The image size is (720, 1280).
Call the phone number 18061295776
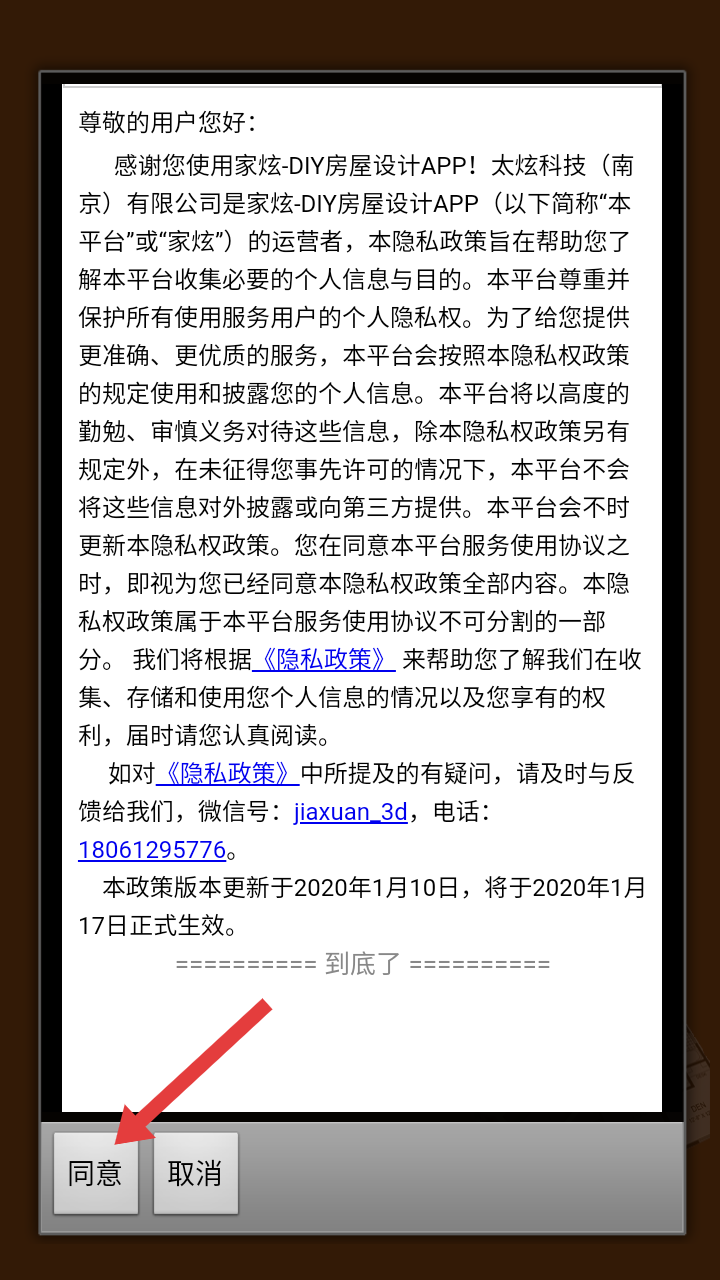coord(152,850)
